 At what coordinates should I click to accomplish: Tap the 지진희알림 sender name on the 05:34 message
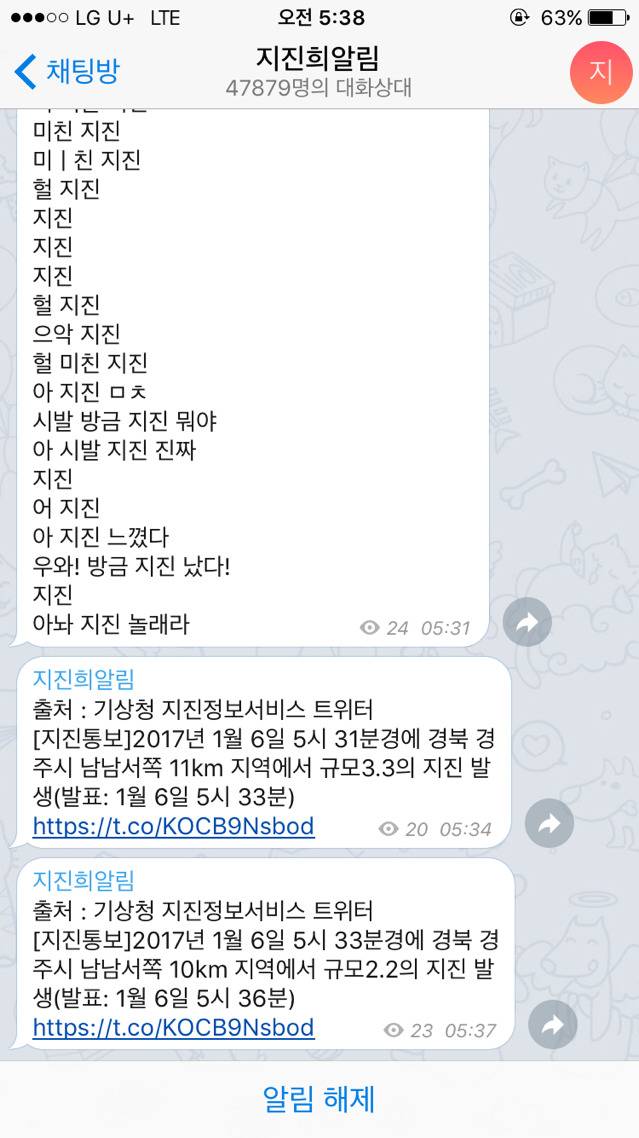point(83,680)
